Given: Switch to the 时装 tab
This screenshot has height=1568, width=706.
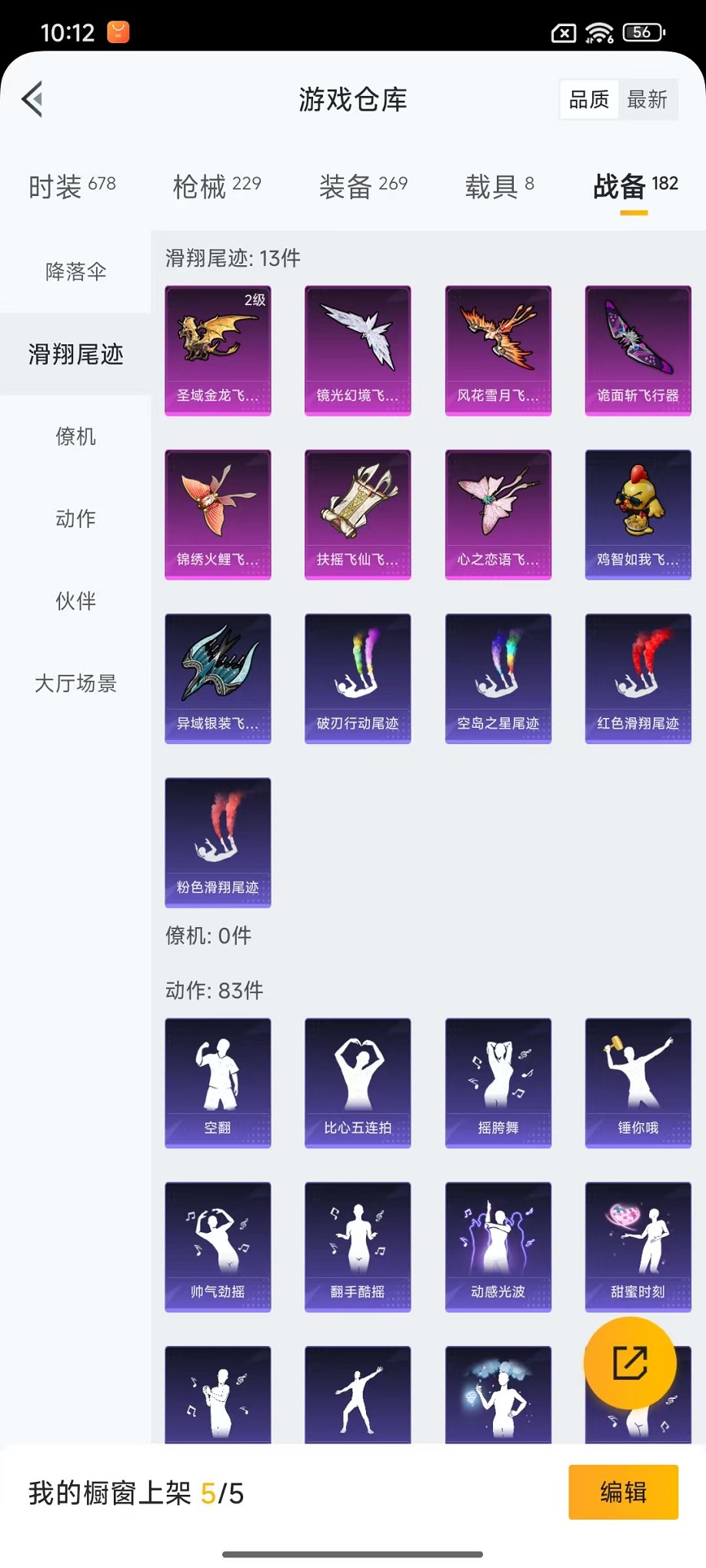Looking at the screenshot, I should 72,186.
